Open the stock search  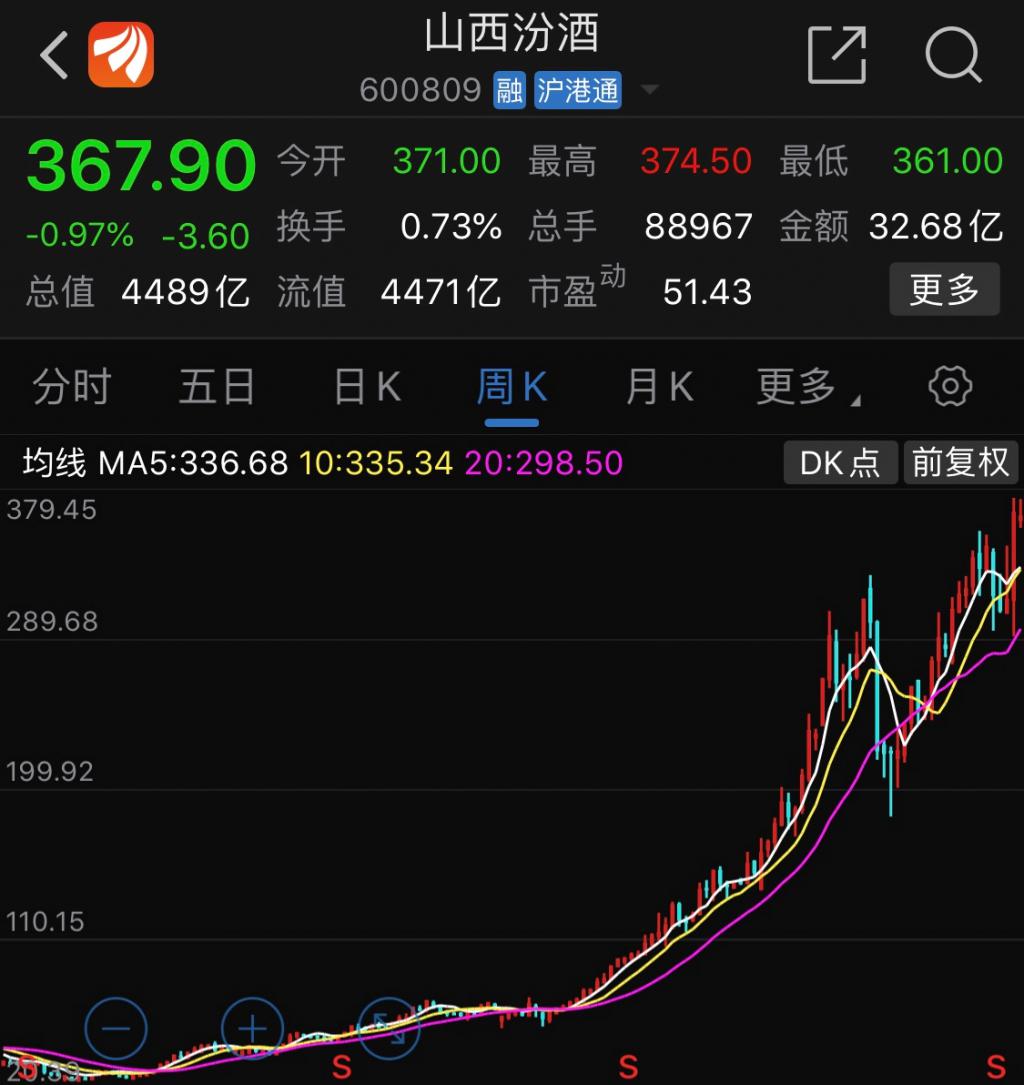coord(953,55)
